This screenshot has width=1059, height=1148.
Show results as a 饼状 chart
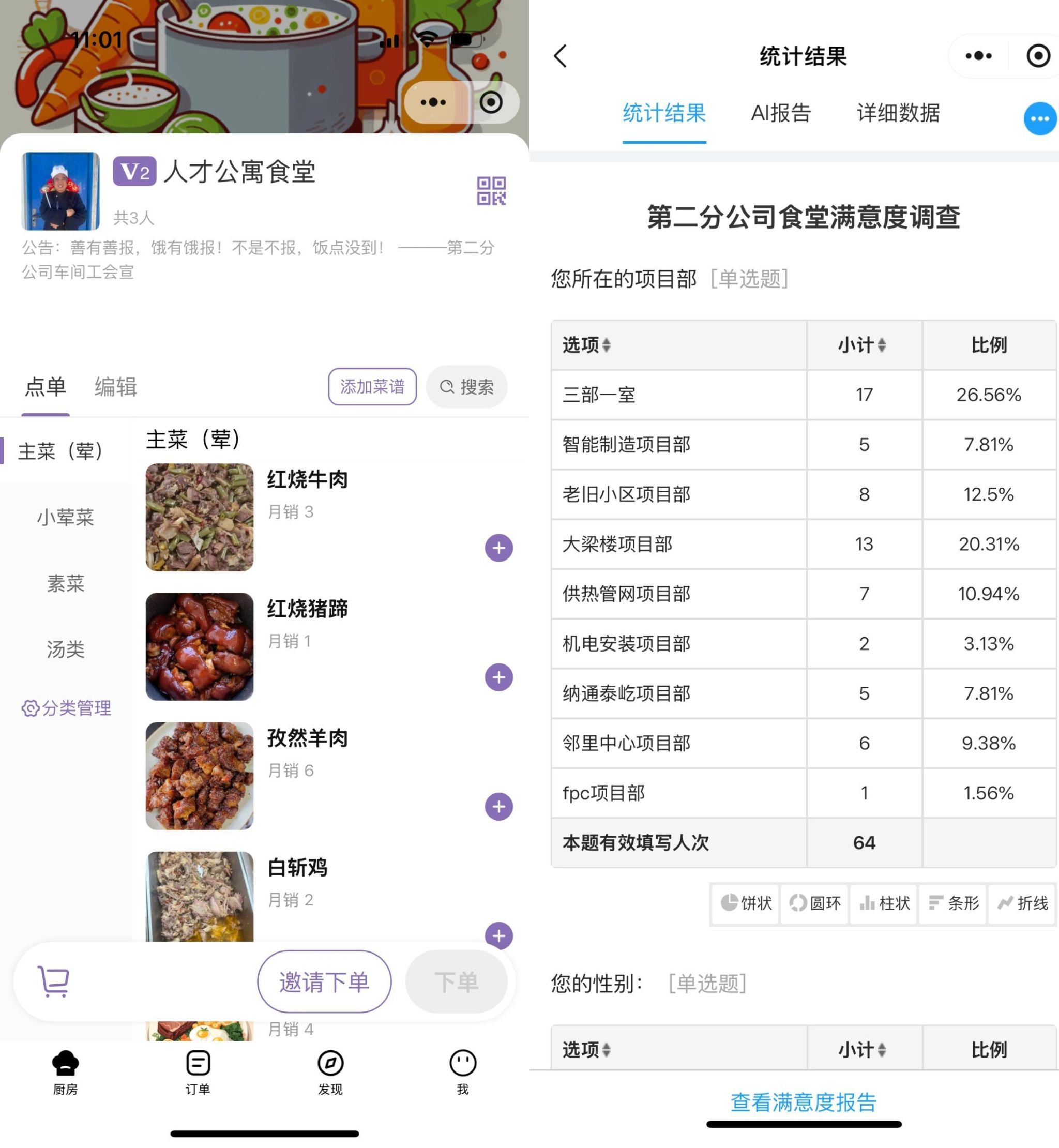pos(746,904)
